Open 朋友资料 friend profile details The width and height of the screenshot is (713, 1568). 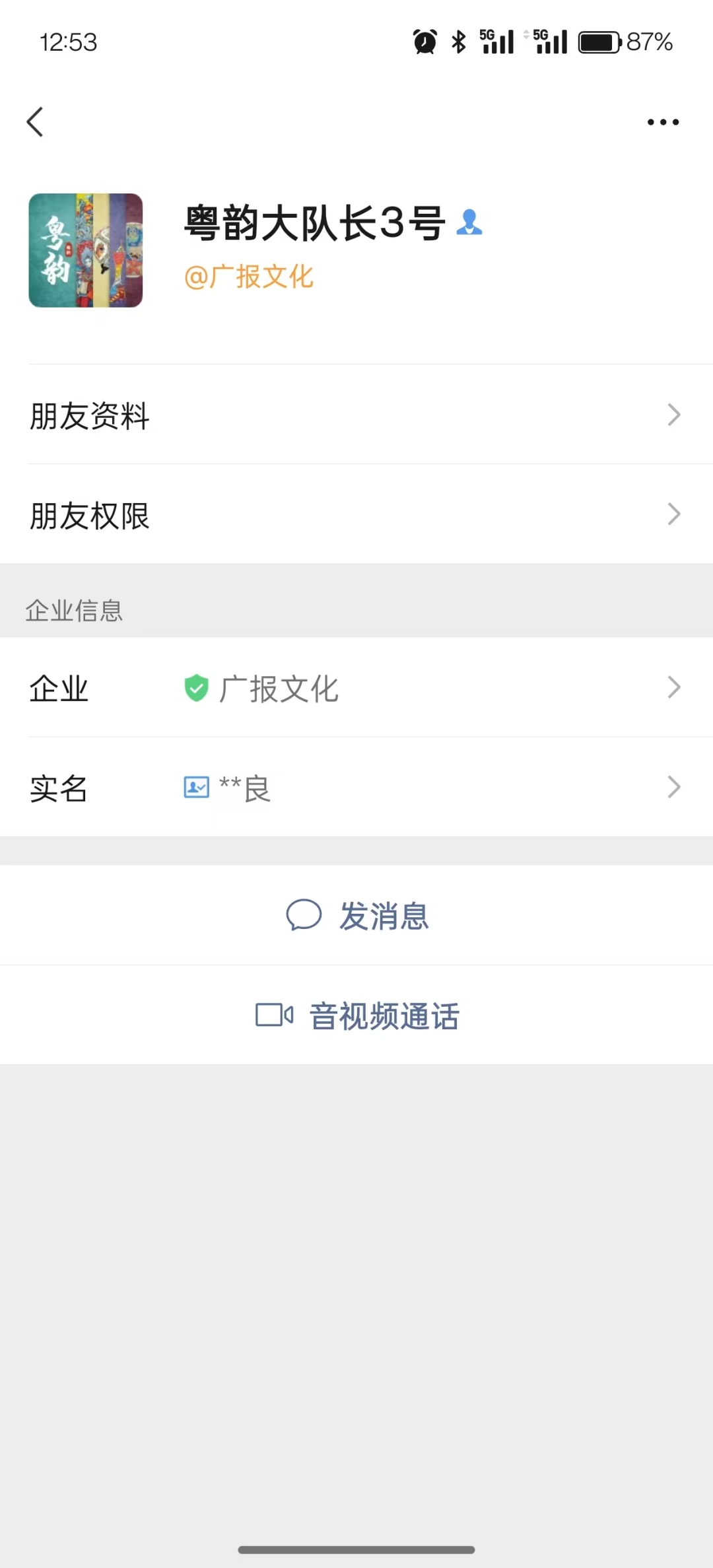356,415
